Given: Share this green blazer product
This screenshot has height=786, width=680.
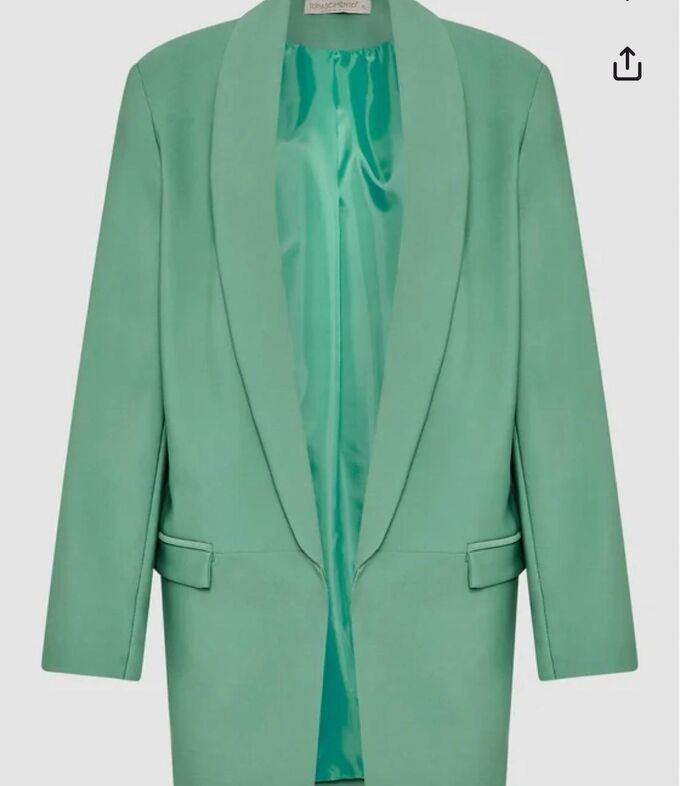Looking at the screenshot, I should click(627, 63).
